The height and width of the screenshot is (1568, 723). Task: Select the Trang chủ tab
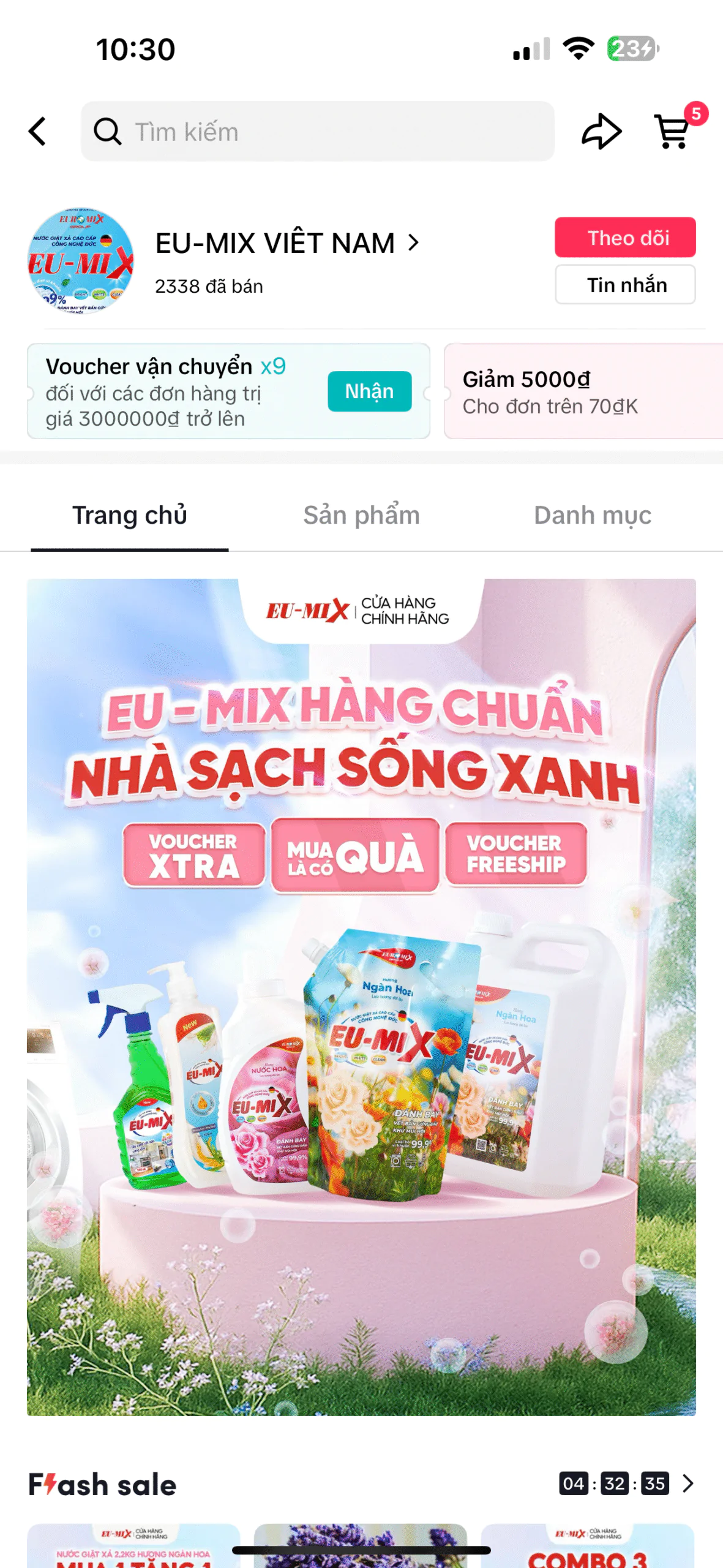130,516
